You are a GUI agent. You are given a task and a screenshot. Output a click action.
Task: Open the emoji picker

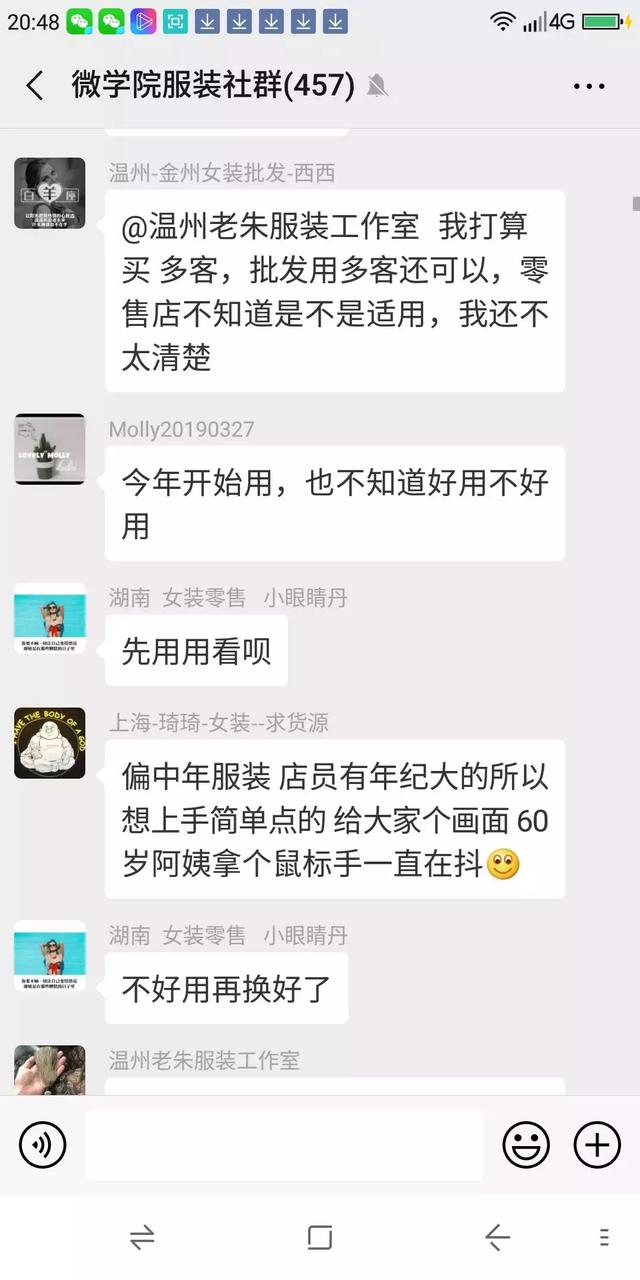tap(526, 1144)
